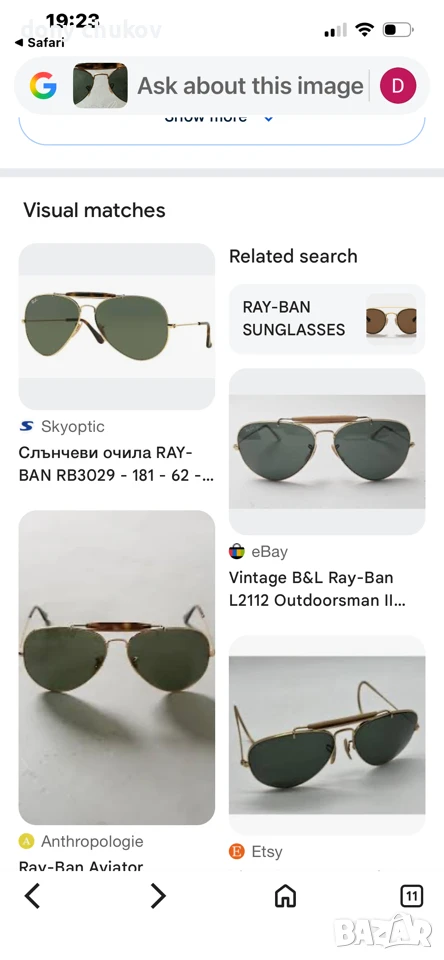The image size is (444, 960).
Task: Open the browser home page
Action: click(x=285, y=896)
